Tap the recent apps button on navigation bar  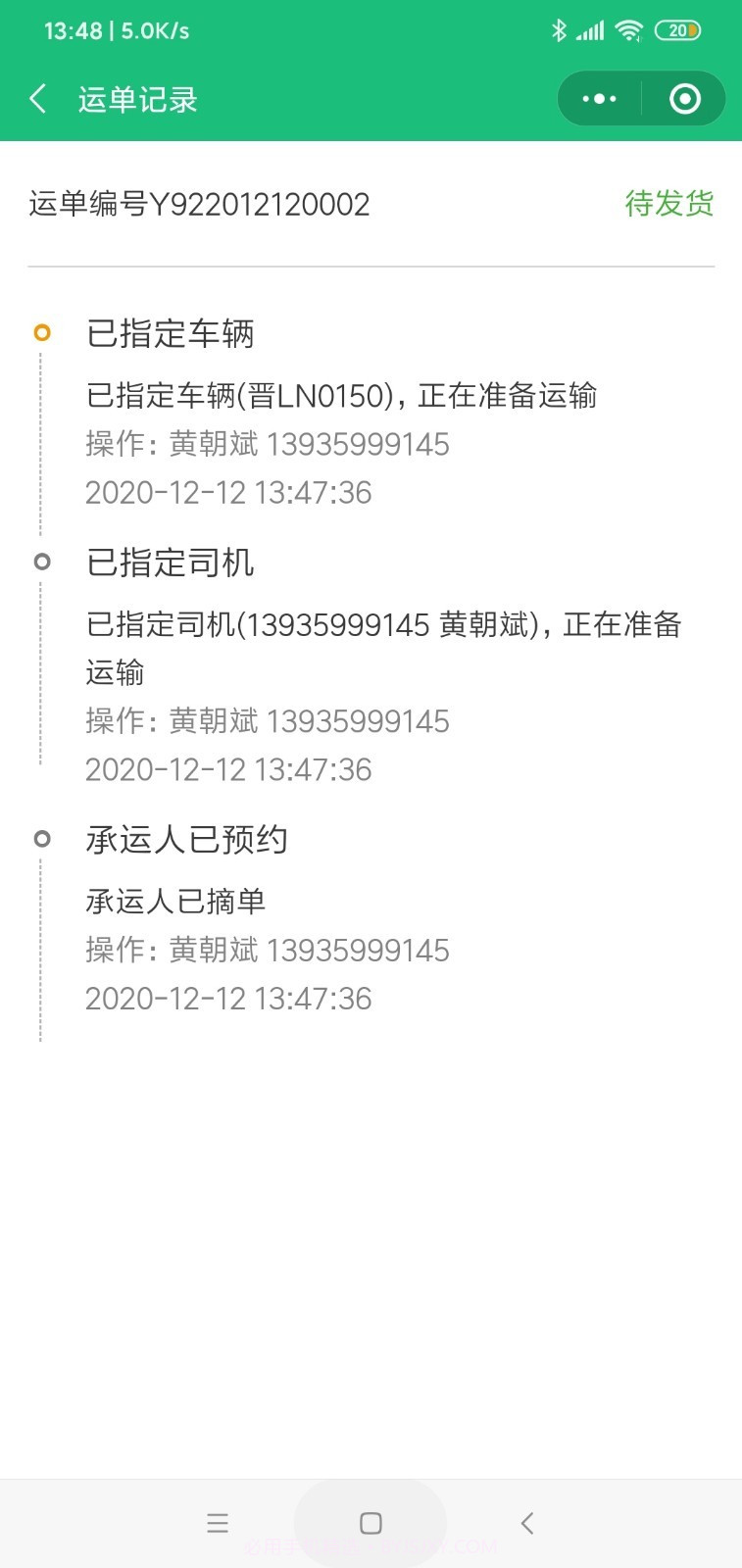pyautogui.click(x=218, y=1523)
